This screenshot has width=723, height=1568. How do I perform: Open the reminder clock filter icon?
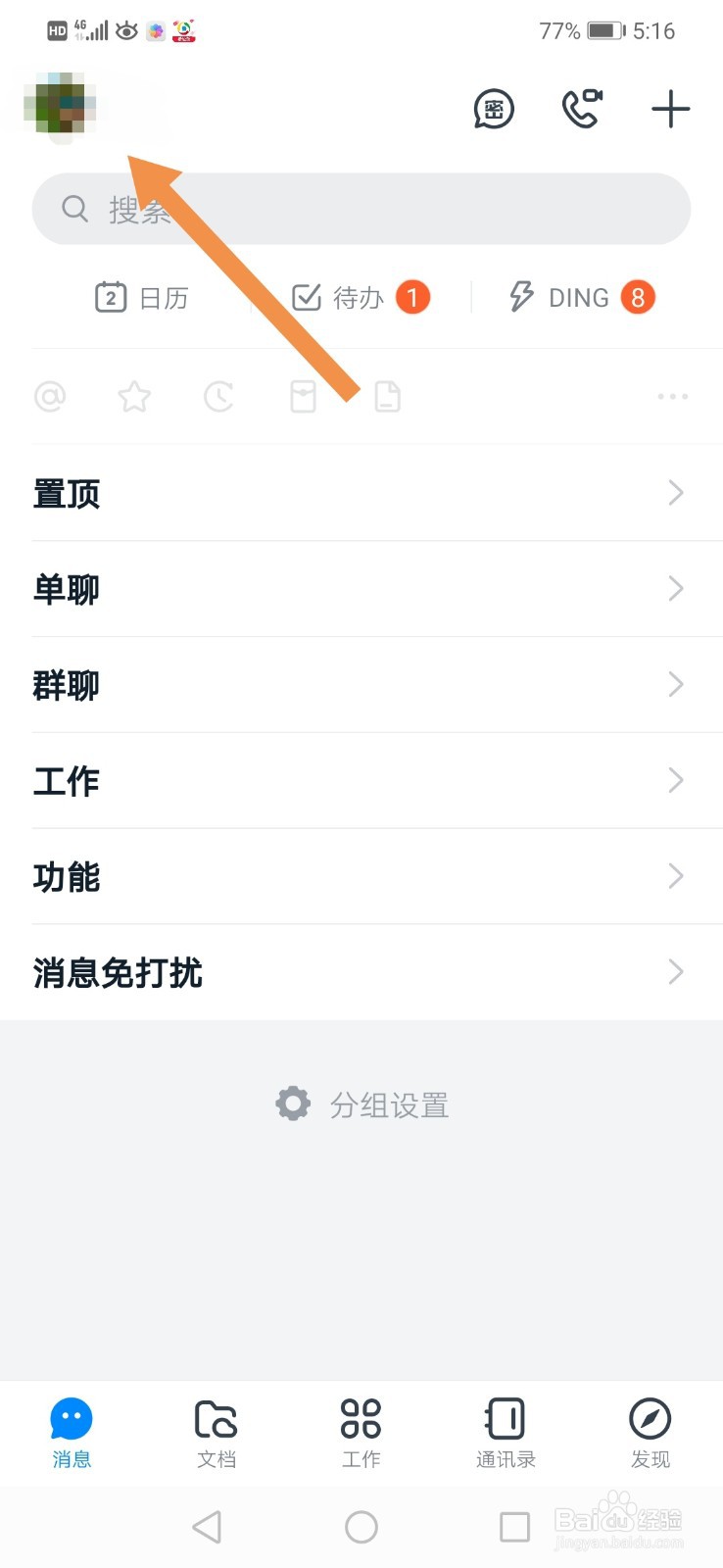point(218,396)
